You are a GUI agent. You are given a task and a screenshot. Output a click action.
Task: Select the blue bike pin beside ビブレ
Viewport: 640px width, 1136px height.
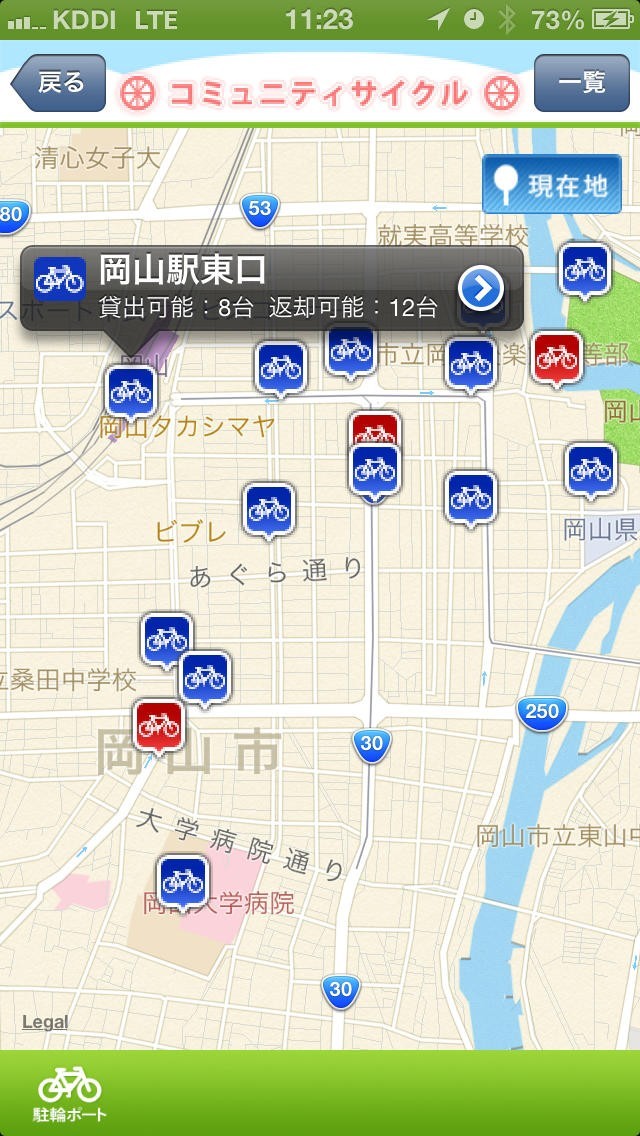tap(269, 509)
